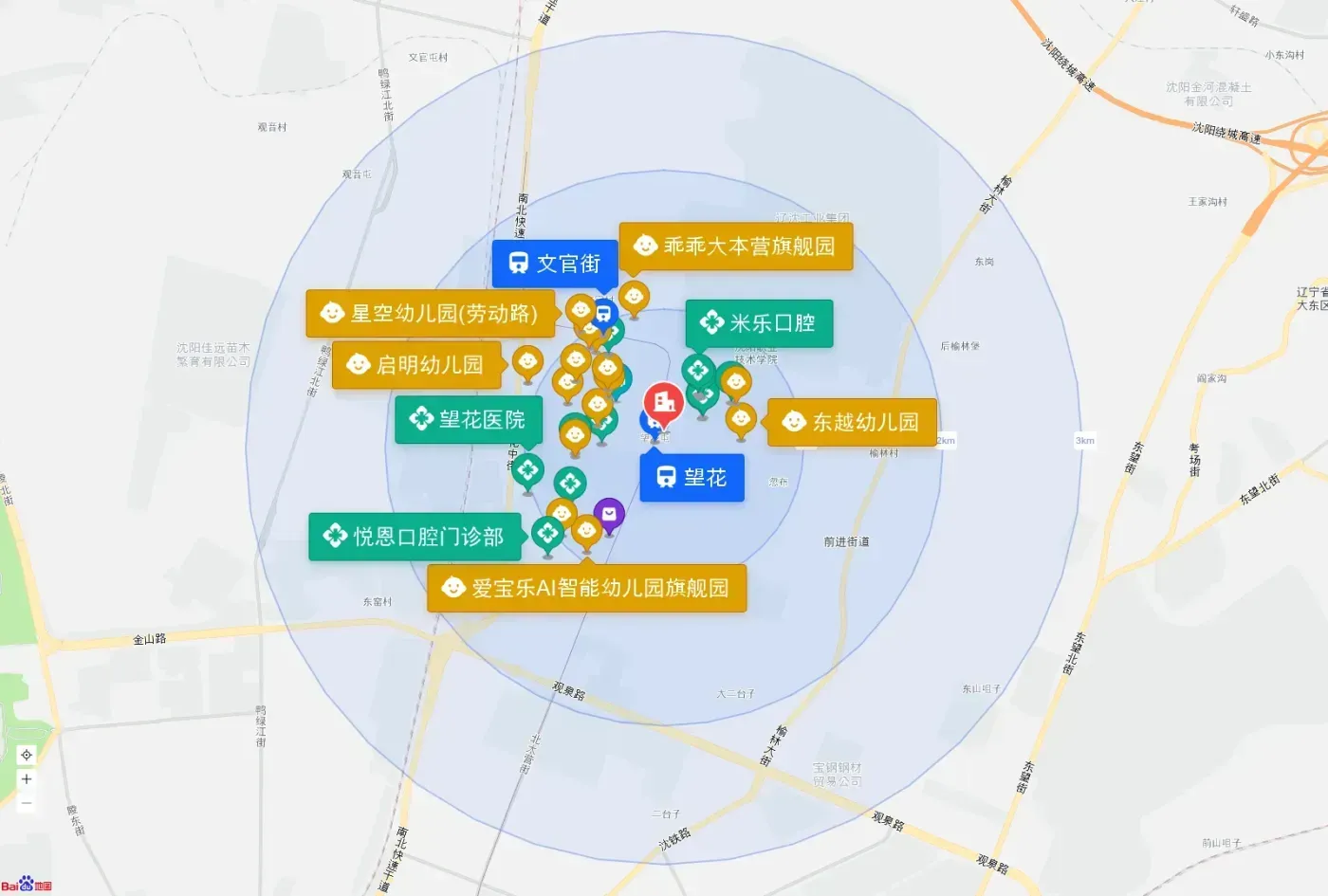Zoom out of the map
The image size is (1328, 896).
point(27,803)
